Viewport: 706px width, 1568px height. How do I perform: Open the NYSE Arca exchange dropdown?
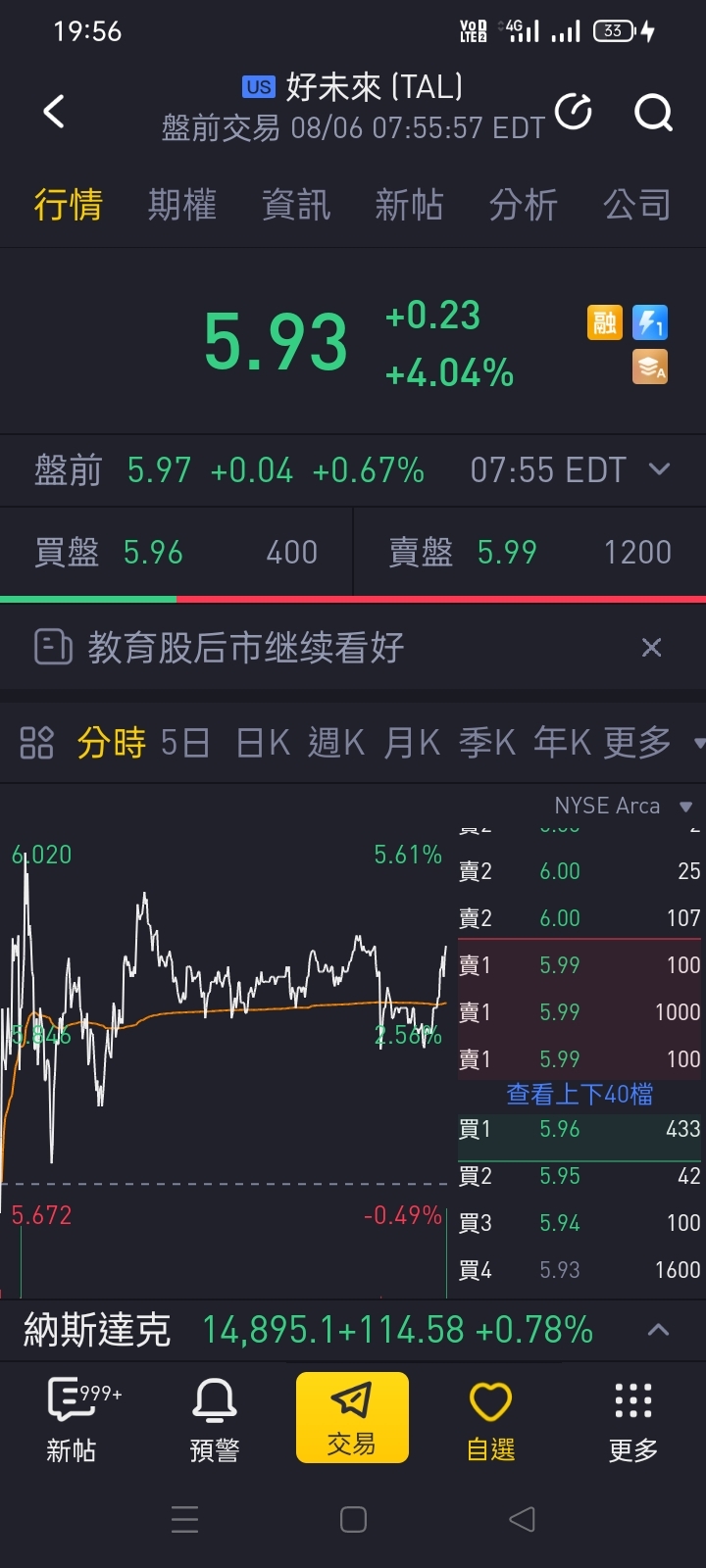(x=624, y=806)
